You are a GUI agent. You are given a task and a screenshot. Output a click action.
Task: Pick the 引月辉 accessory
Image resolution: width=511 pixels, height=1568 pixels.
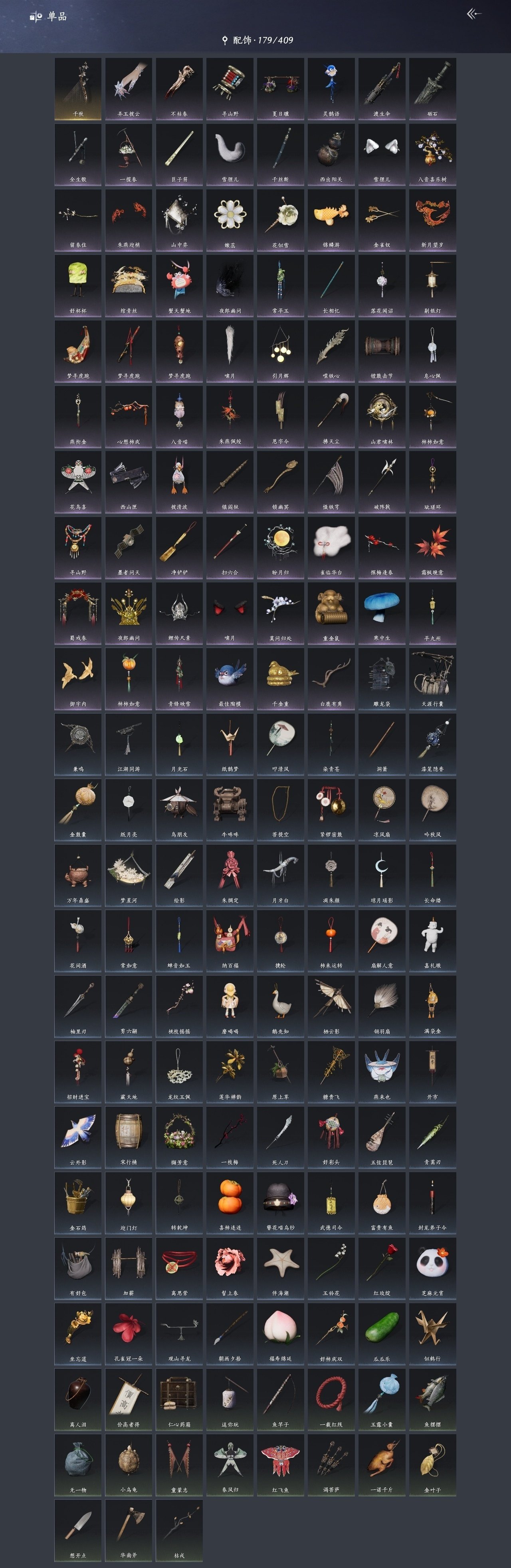point(280,350)
